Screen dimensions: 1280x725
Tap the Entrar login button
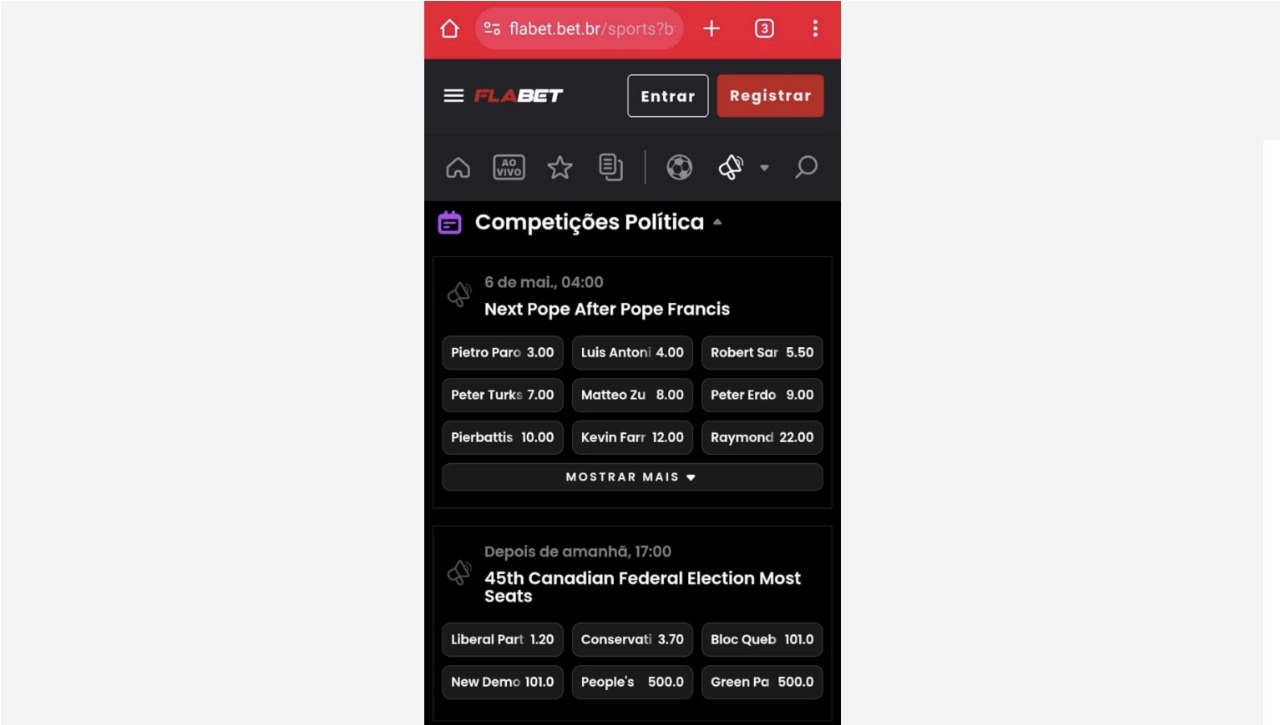(x=667, y=96)
